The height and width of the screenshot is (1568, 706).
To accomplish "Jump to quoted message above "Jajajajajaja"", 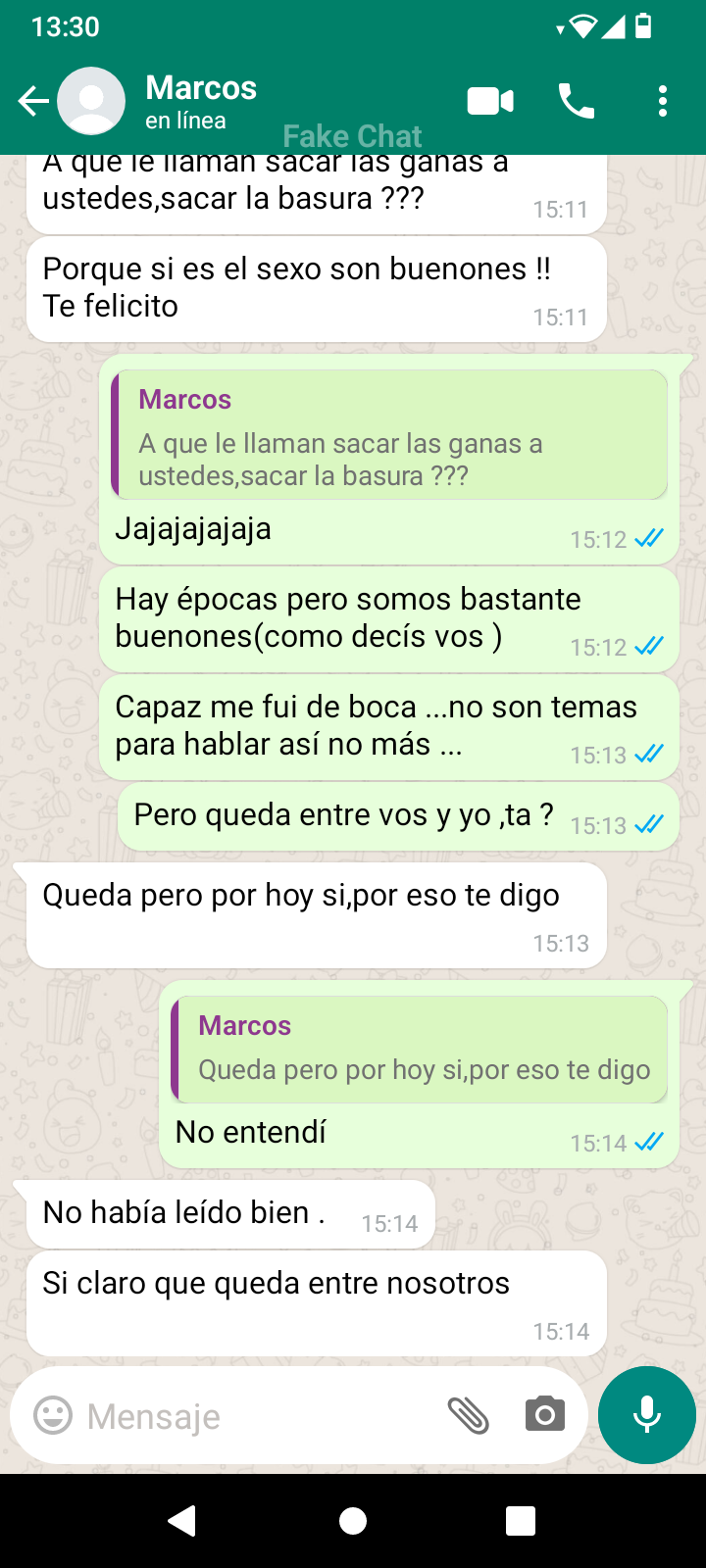I will 390,436.
